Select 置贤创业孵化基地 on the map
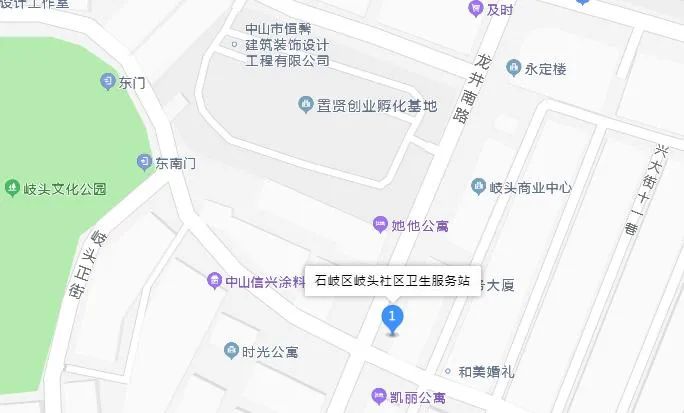The height and width of the screenshot is (413, 684). pyautogui.click(x=307, y=104)
